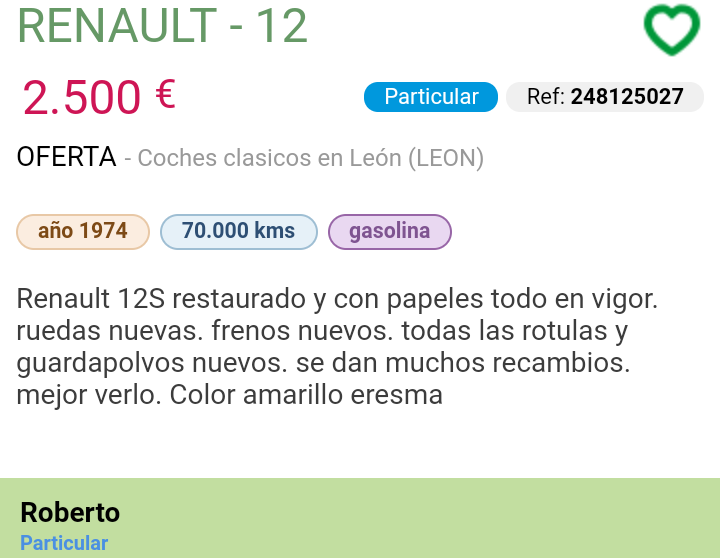This screenshot has height=558, width=720.
Task: Save this Renault 12 to favorites
Action: (671, 29)
